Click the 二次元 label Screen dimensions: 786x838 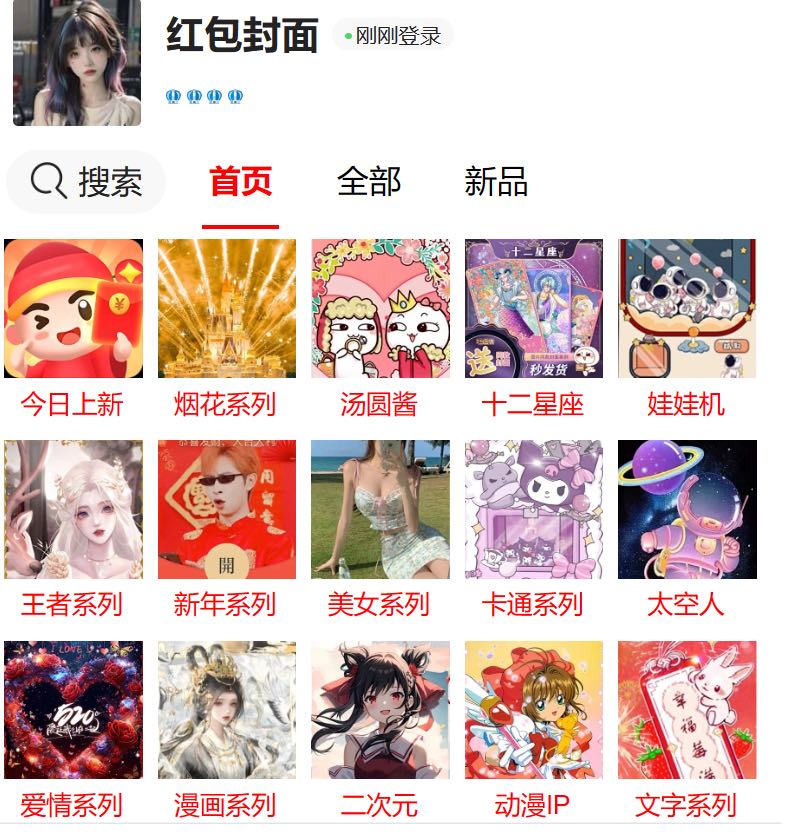tap(377, 804)
